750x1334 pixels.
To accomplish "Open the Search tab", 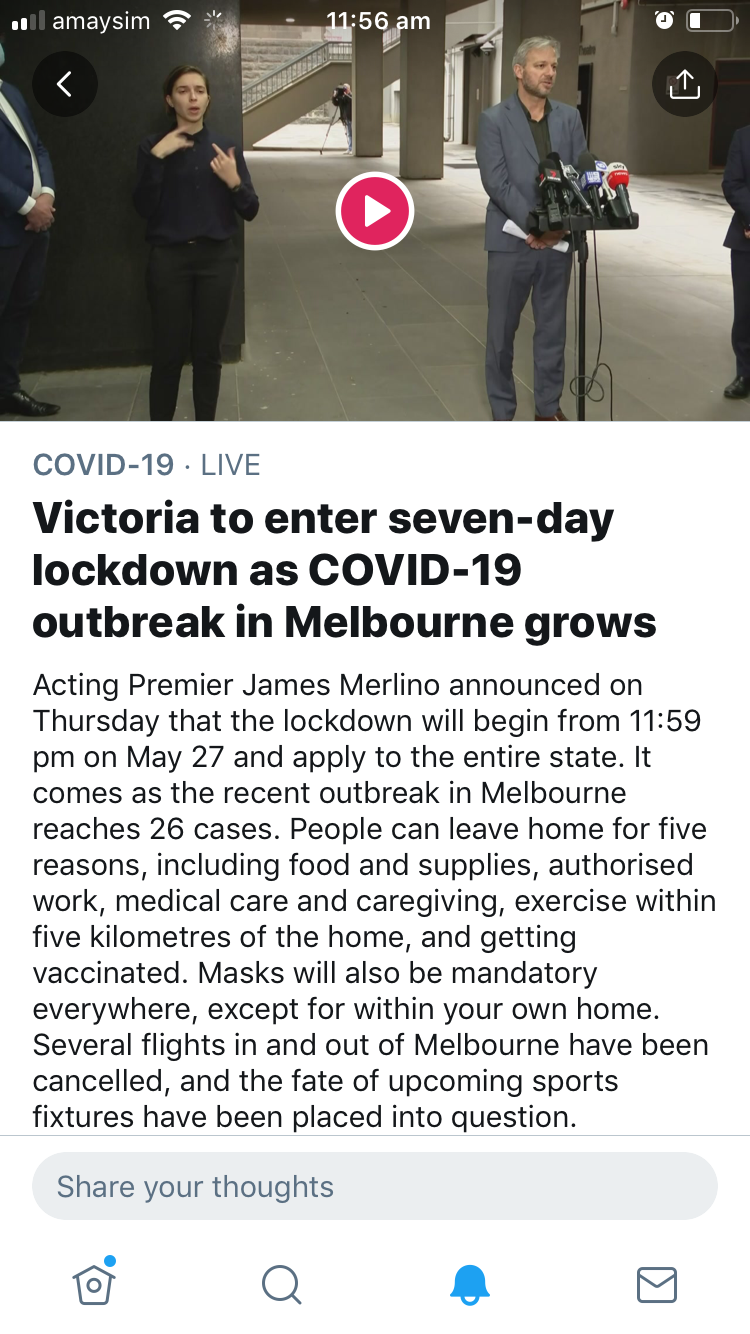I will pos(281,1284).
